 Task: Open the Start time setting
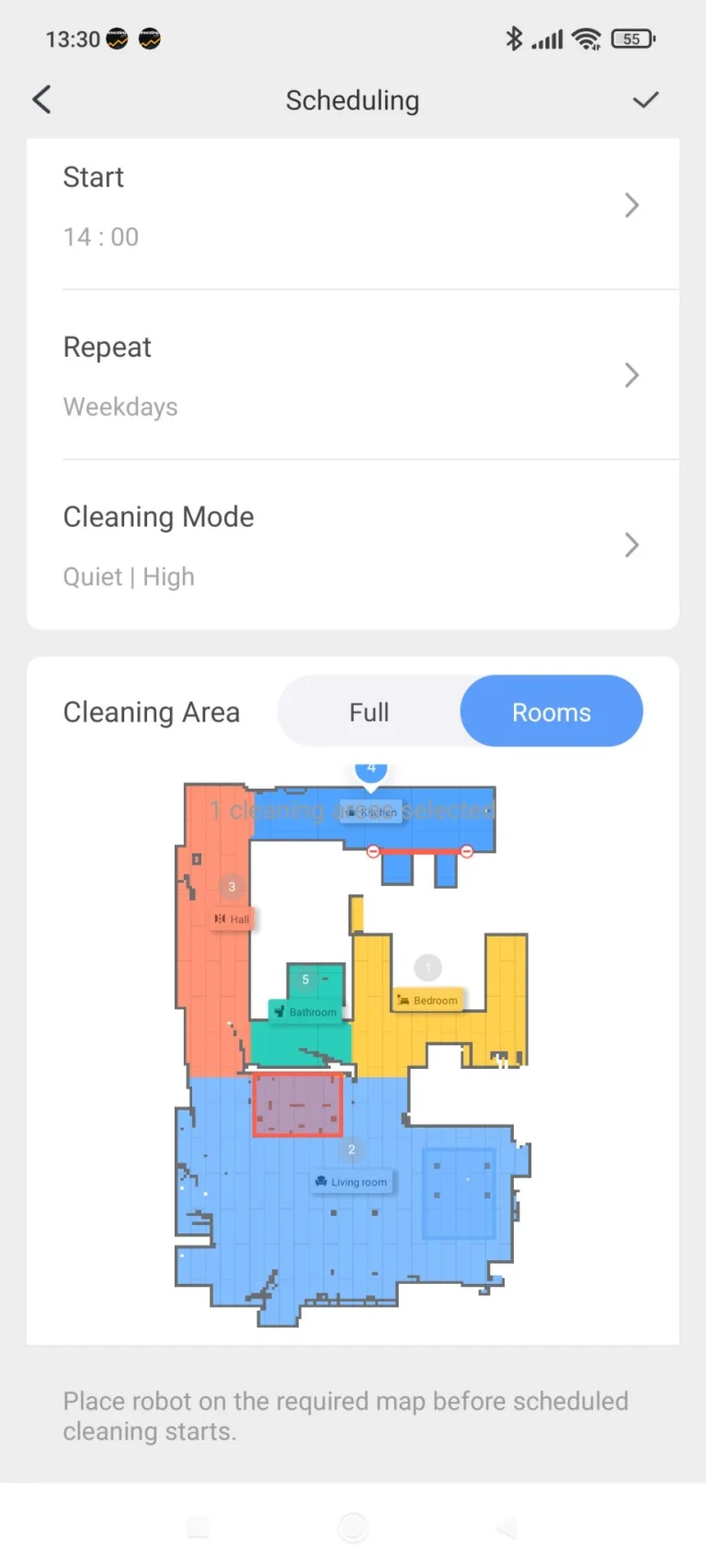point(353,206)
